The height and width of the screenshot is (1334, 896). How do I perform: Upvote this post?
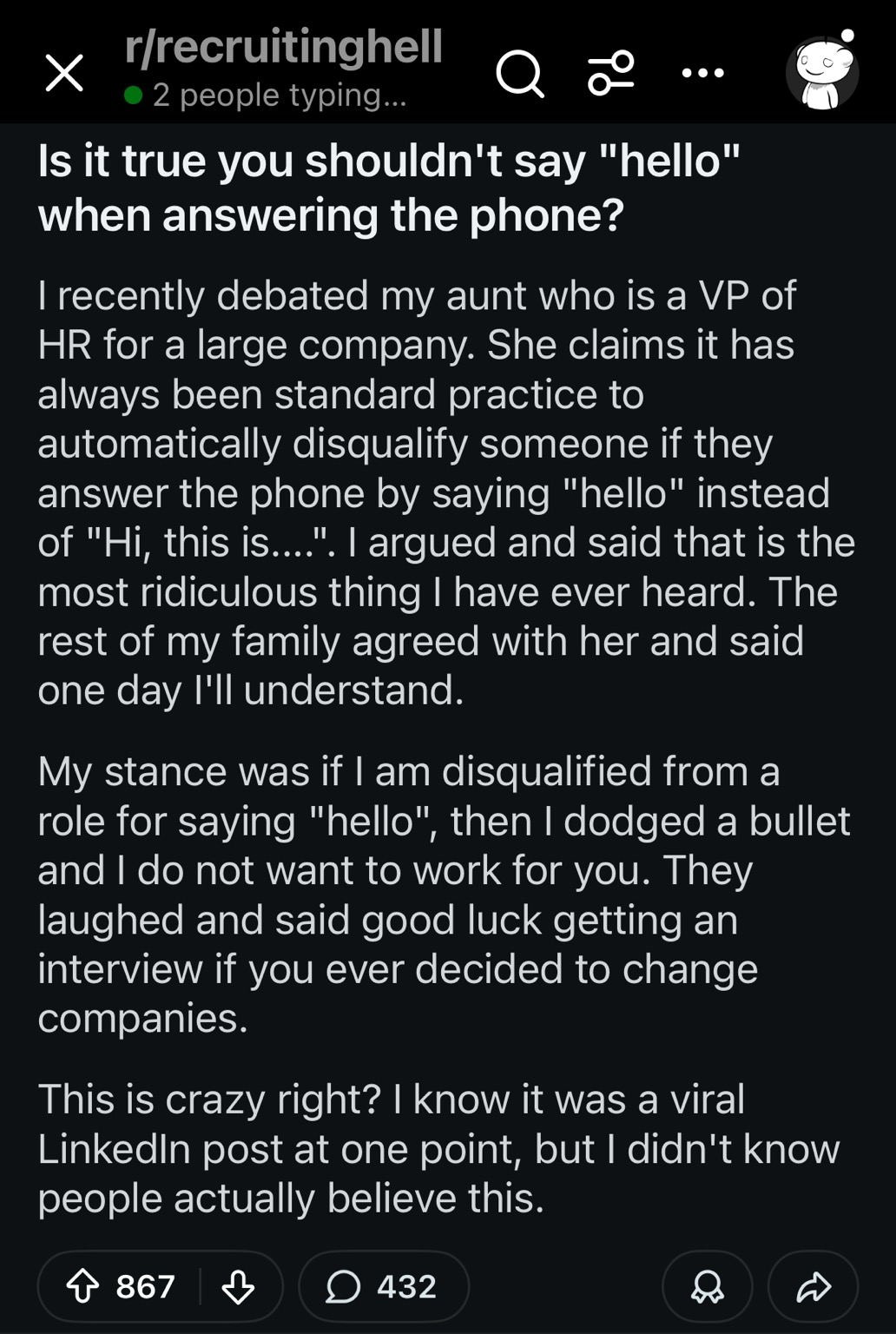coord(84,1286)
